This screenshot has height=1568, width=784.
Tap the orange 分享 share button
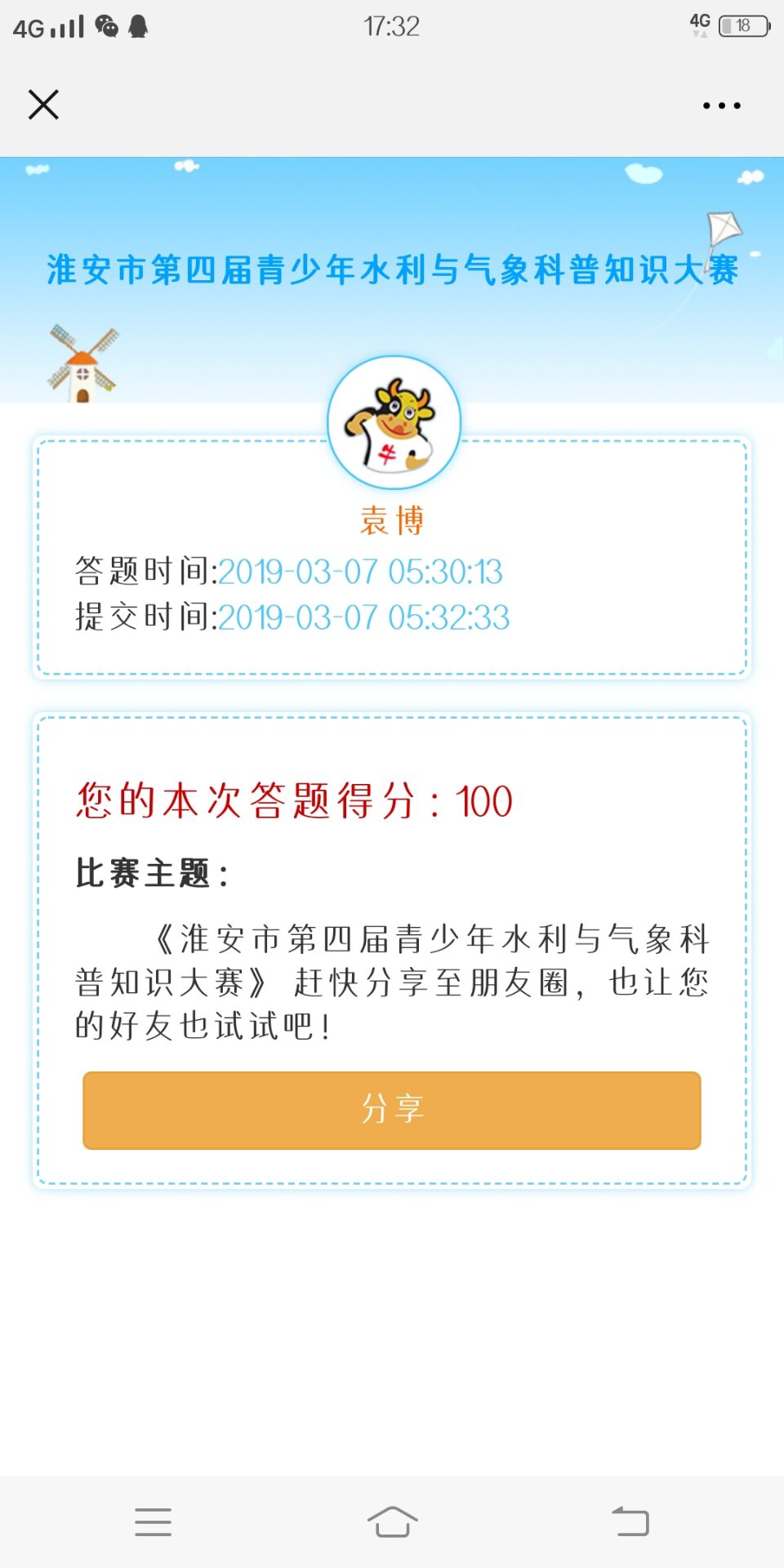[x=392, y=1110]
